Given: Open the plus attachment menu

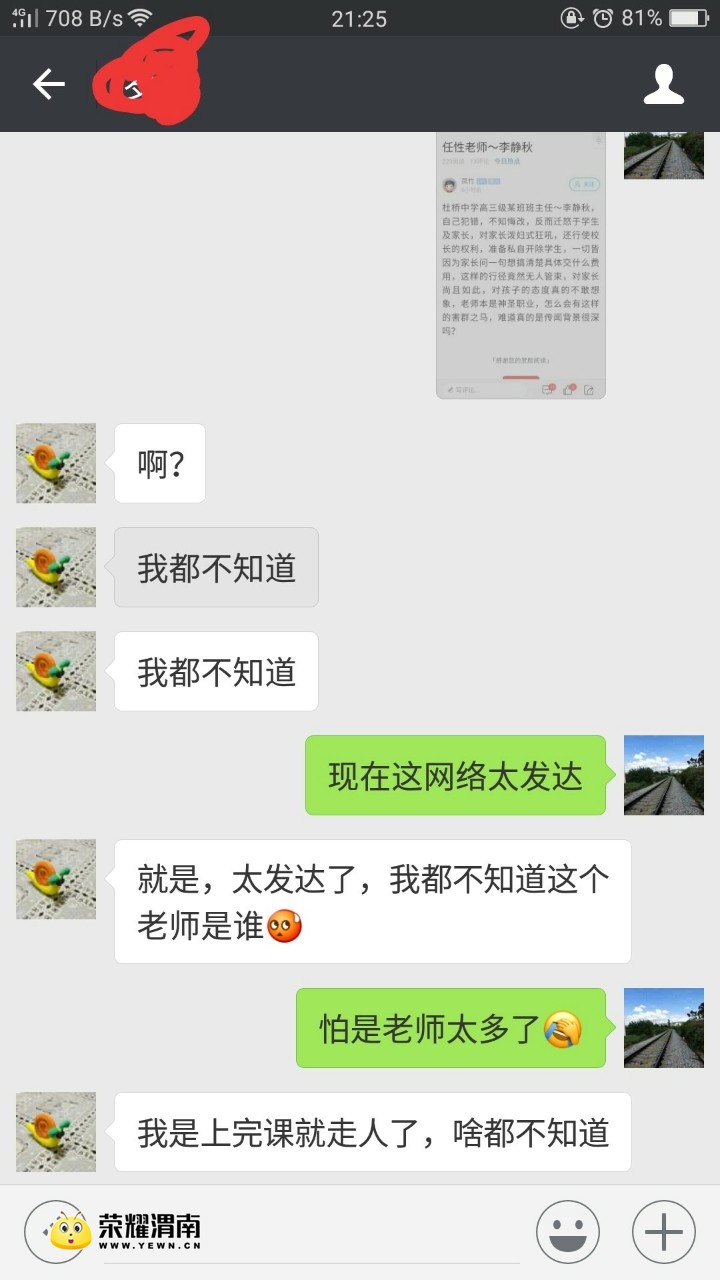Looking at the screenshot, I should click(x=663, y=1232).
